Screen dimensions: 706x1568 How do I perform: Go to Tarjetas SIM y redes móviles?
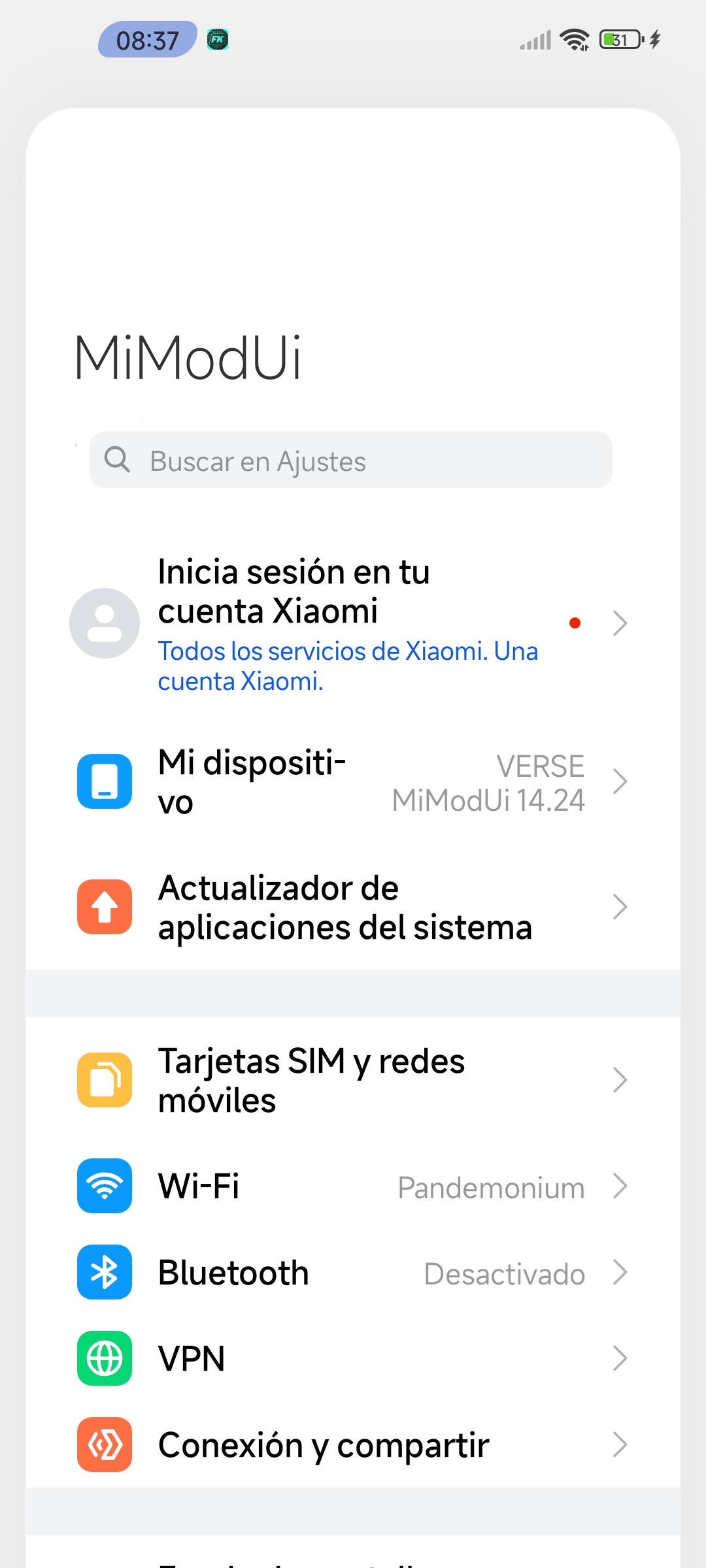[x=353, y=1080]
